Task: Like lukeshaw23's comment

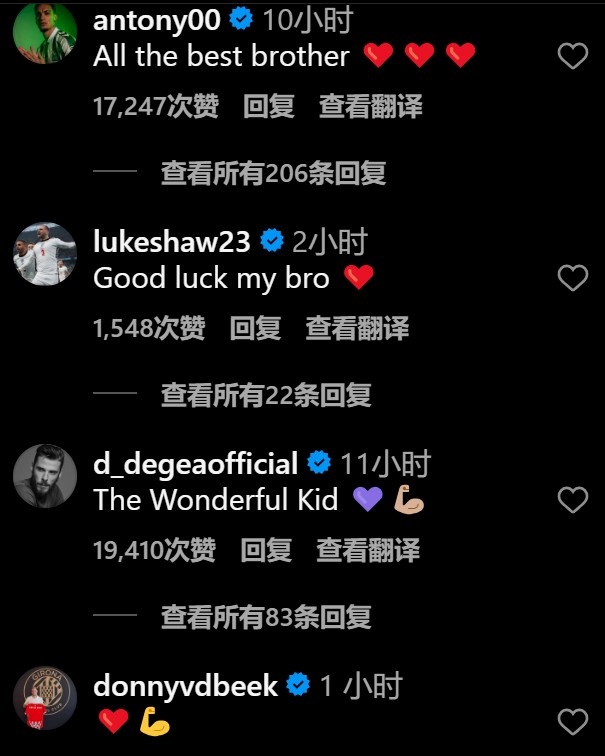Action: click(x=572, y=278)
